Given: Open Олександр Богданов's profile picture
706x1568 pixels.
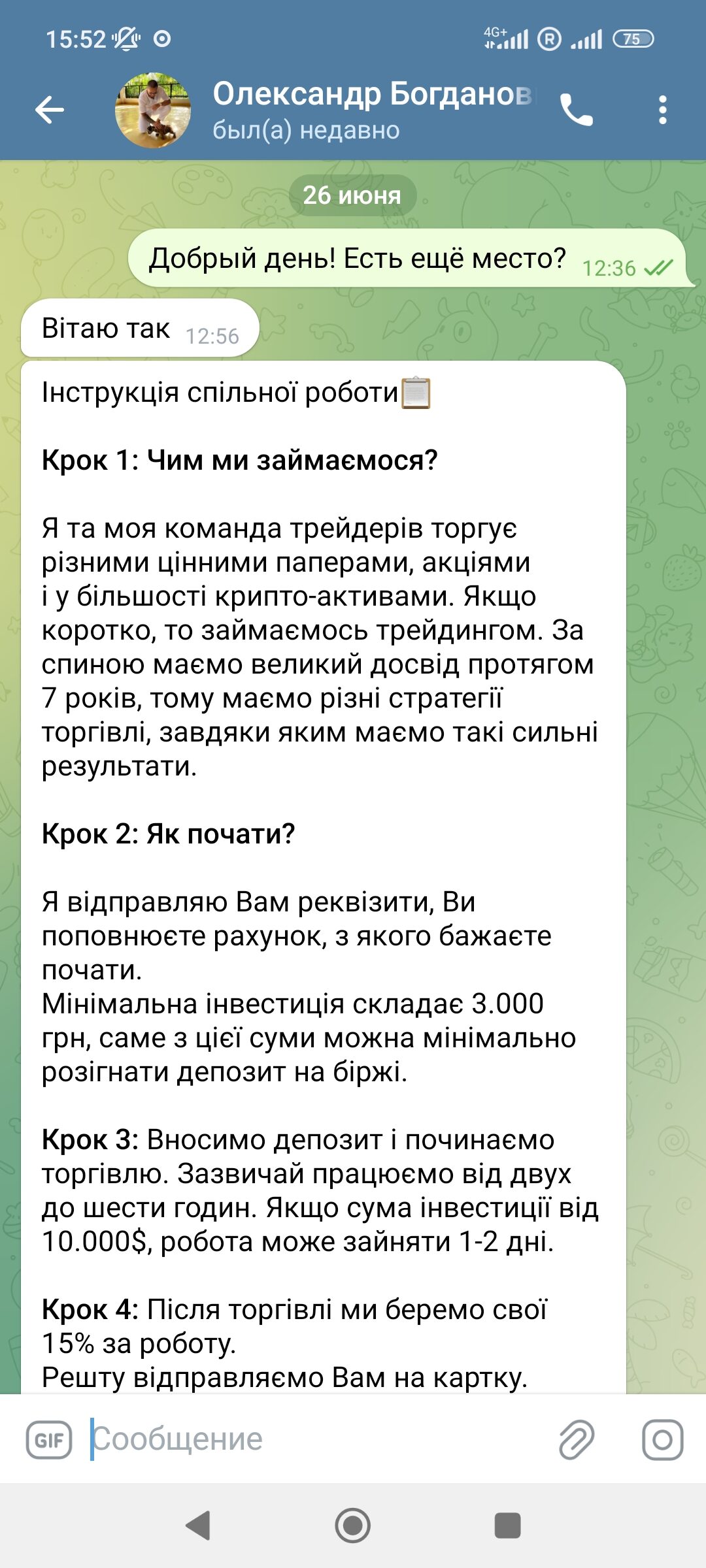Looking at the screenshot, I should pos(153,110).
